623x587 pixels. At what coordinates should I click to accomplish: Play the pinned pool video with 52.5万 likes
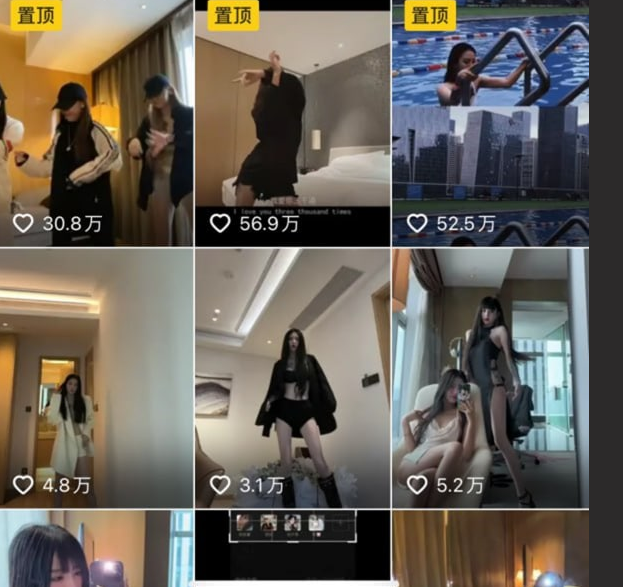click(x=490, y=125)
